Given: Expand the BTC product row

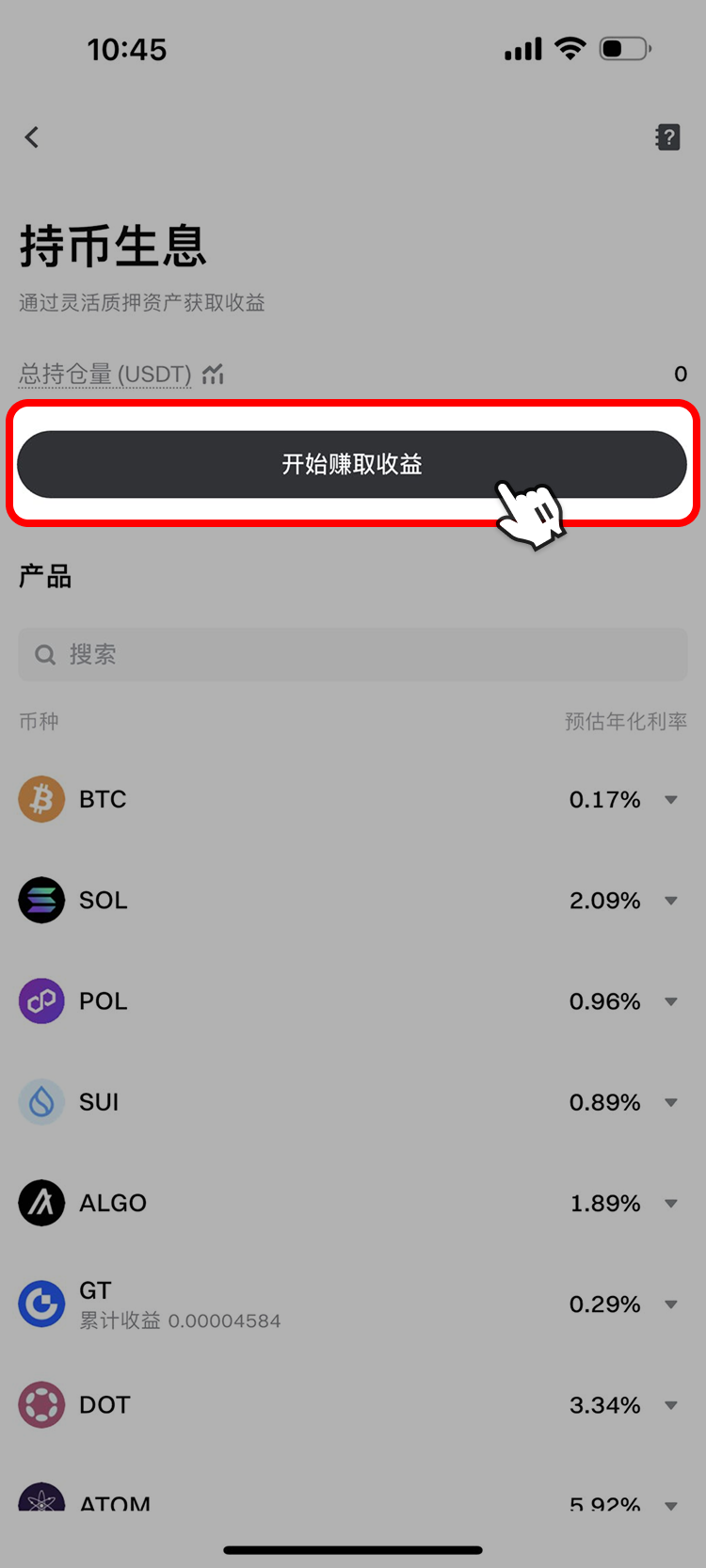Looking at the screenshot, I should tap(670, 800).
